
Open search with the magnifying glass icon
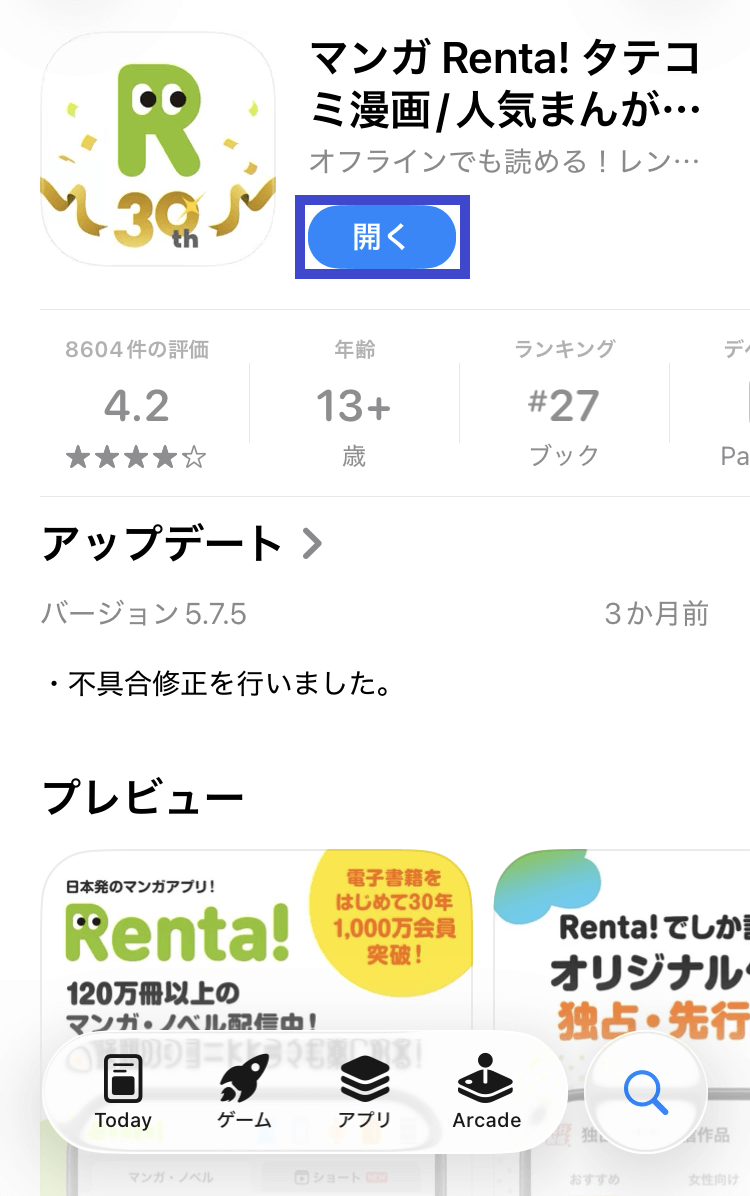pyautogui.click(x=645, y=1093)
